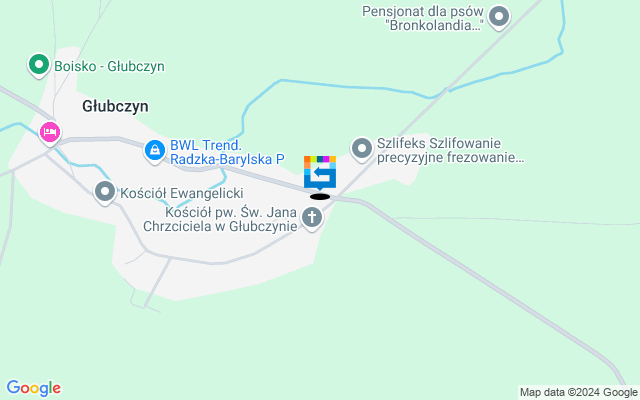Open the Pensjonat dla psów Bronkolandia marker

[500, 16]
